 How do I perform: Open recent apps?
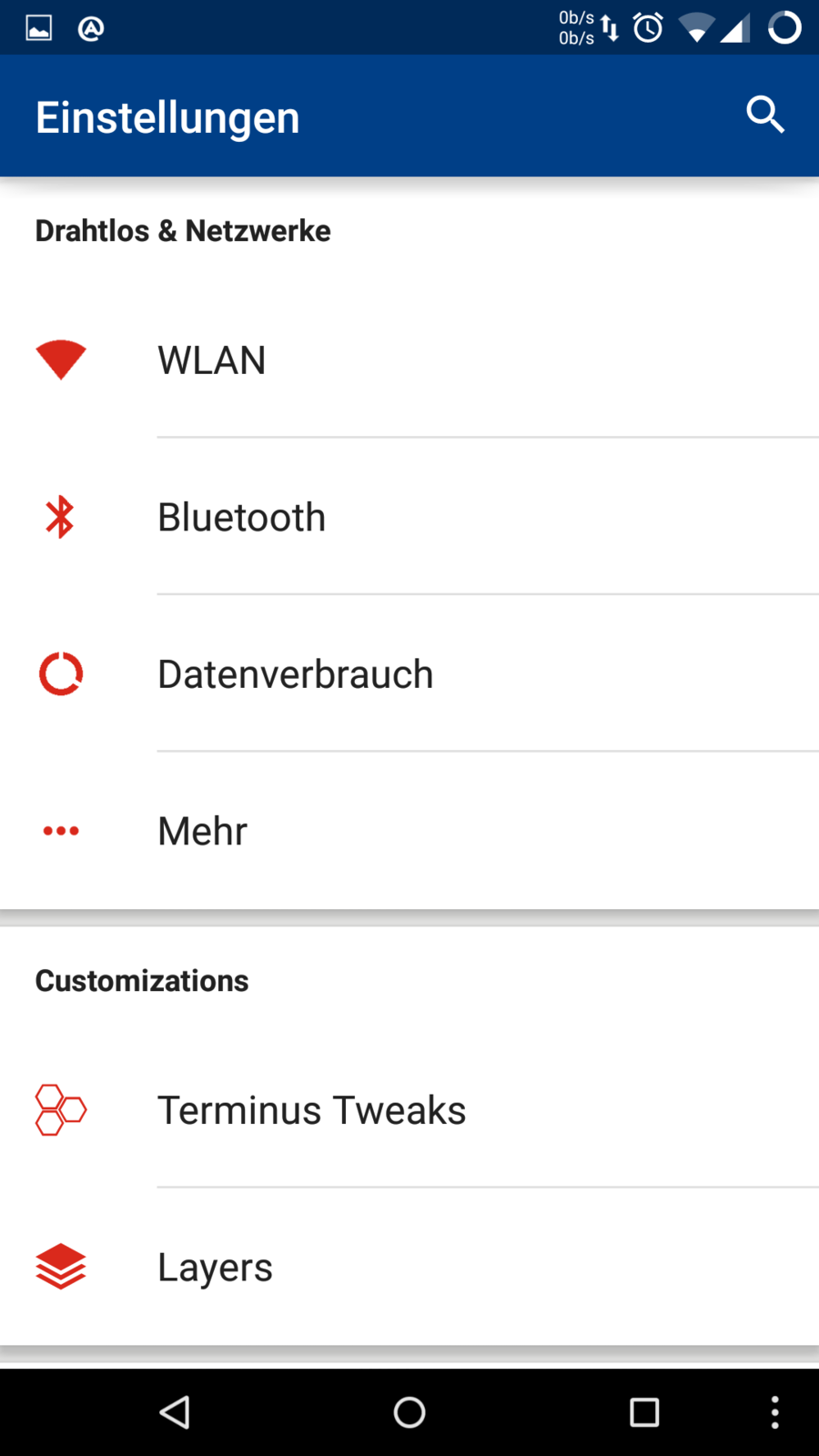coord(644,1412)
